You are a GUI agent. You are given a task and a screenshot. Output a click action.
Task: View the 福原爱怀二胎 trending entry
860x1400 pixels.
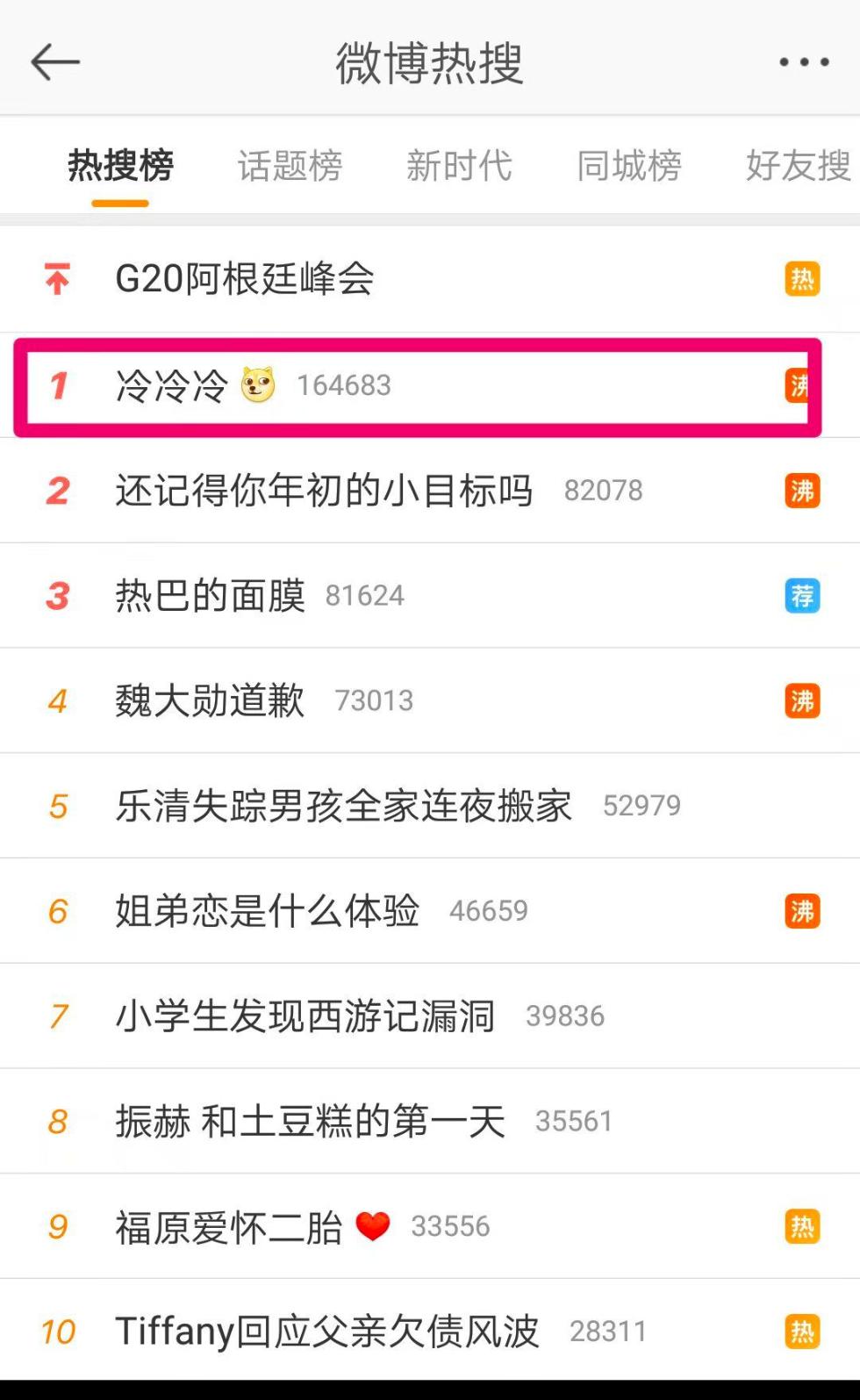point(229,1227)
